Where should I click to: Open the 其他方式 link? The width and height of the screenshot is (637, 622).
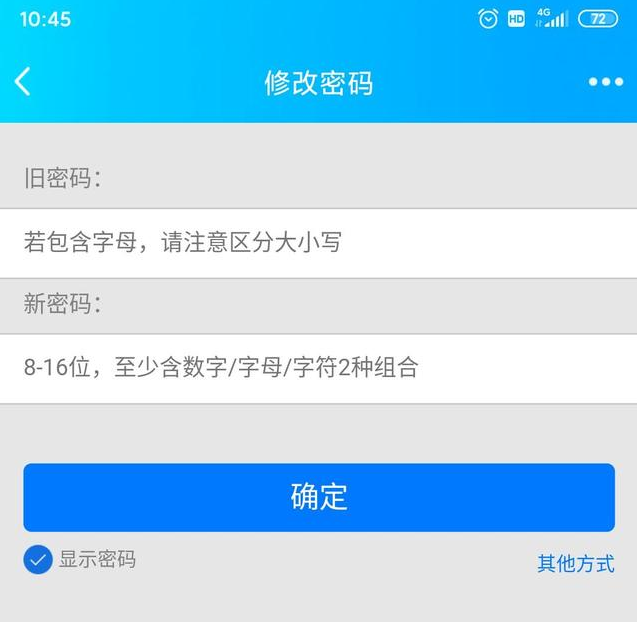point(575,563)
